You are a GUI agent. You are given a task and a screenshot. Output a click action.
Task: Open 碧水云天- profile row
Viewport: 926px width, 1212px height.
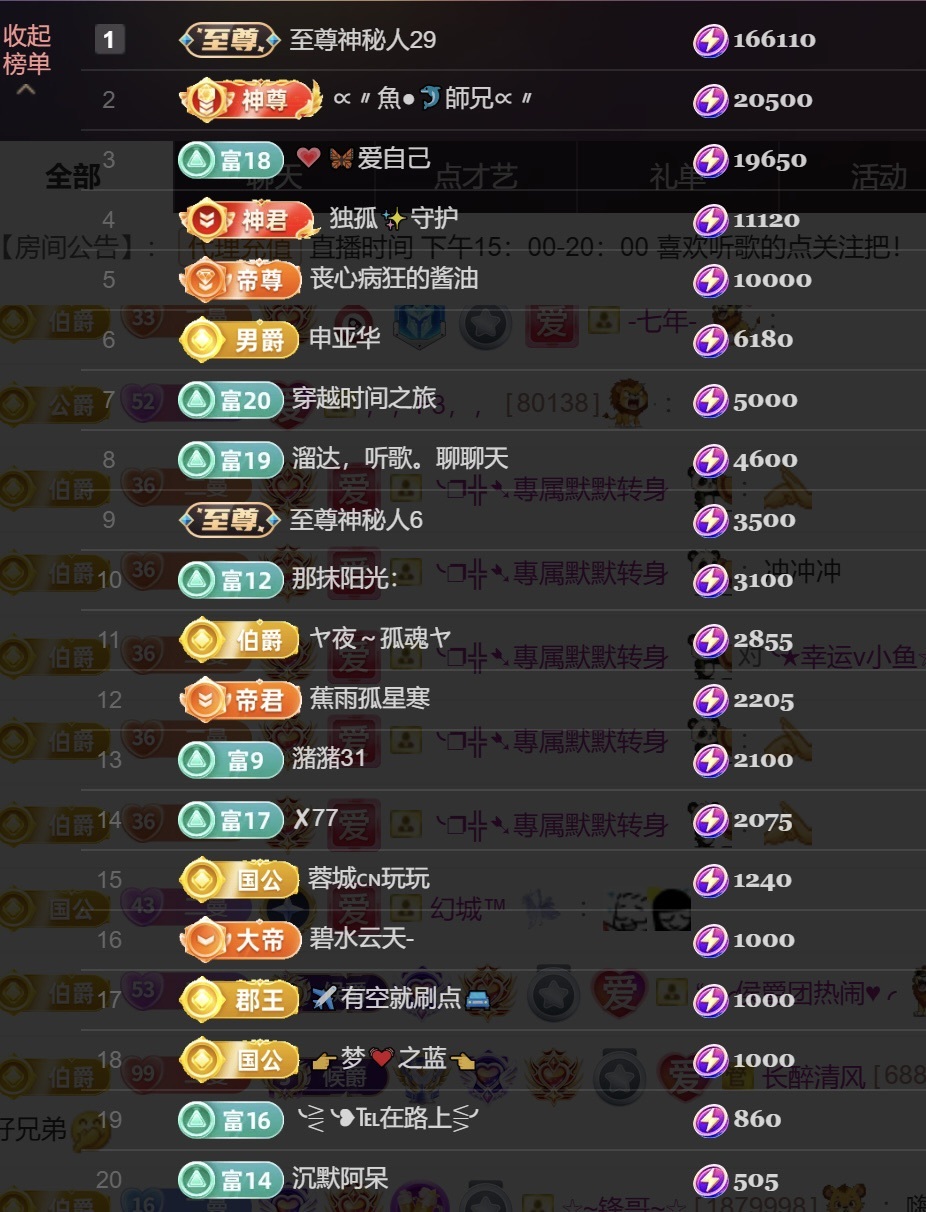click(361, 939)
